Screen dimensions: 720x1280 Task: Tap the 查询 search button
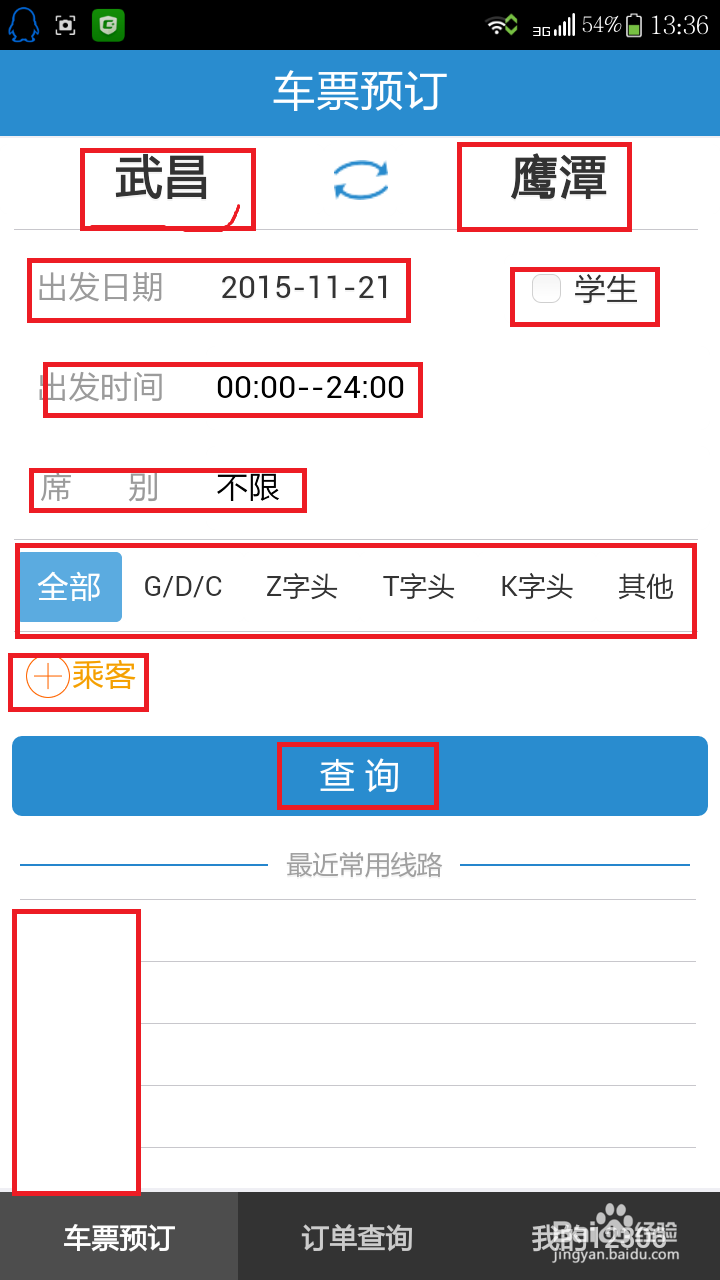click(x=358, y=776)
